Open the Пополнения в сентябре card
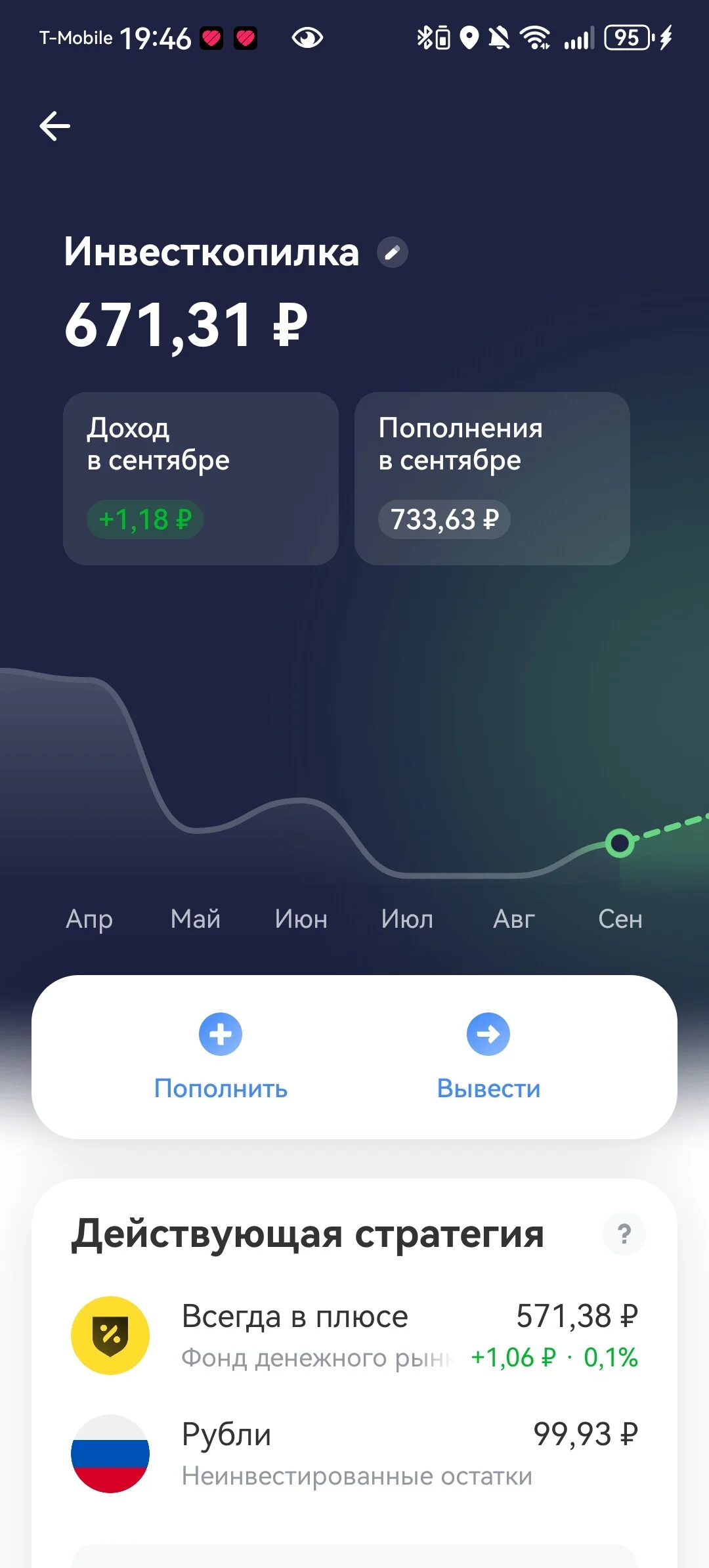Image resolution: width=709 pixels, height=1568 pixels. (x=492, y=479)
